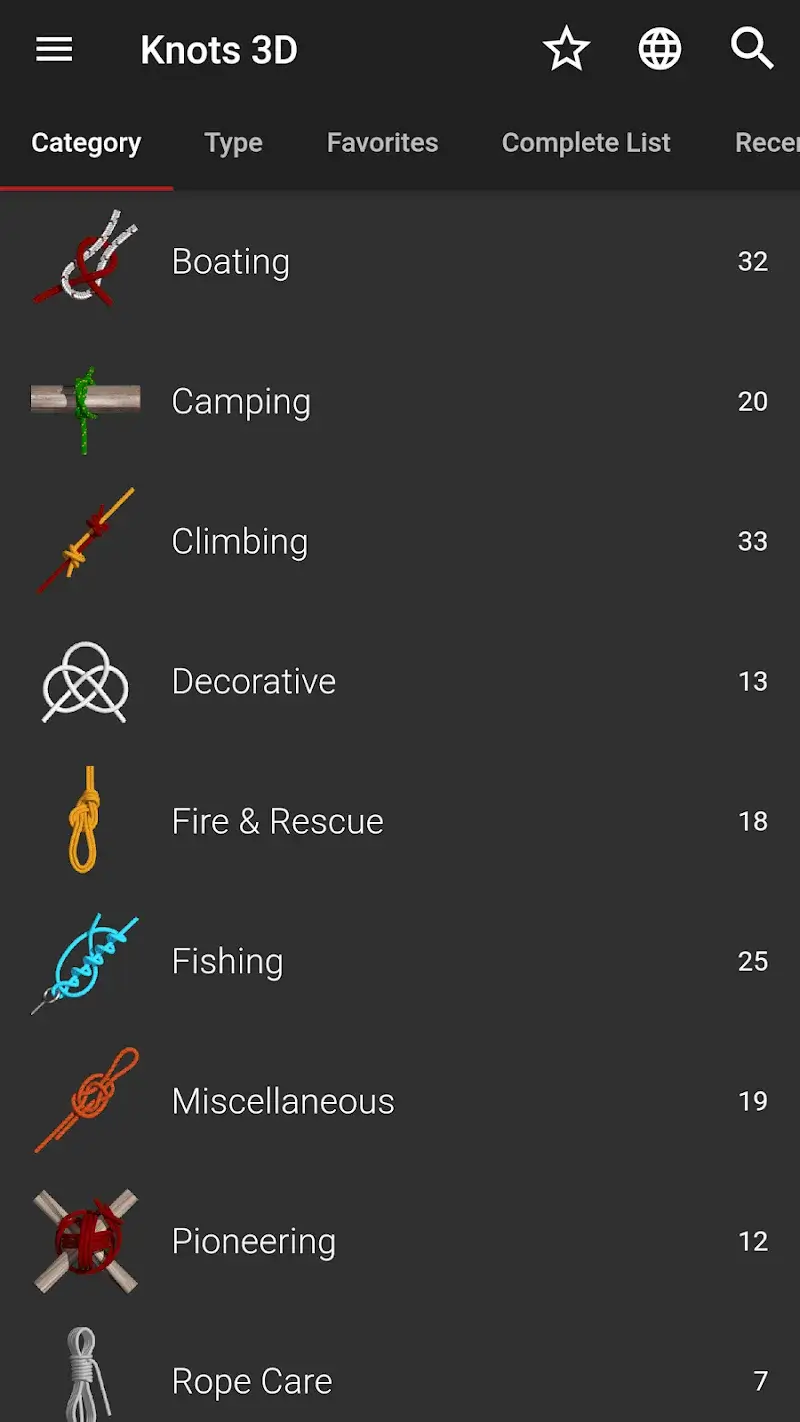This screenshot has width=800, height=1422.
Task: Open search with the magnifier icon
Action: pos(751,49)
